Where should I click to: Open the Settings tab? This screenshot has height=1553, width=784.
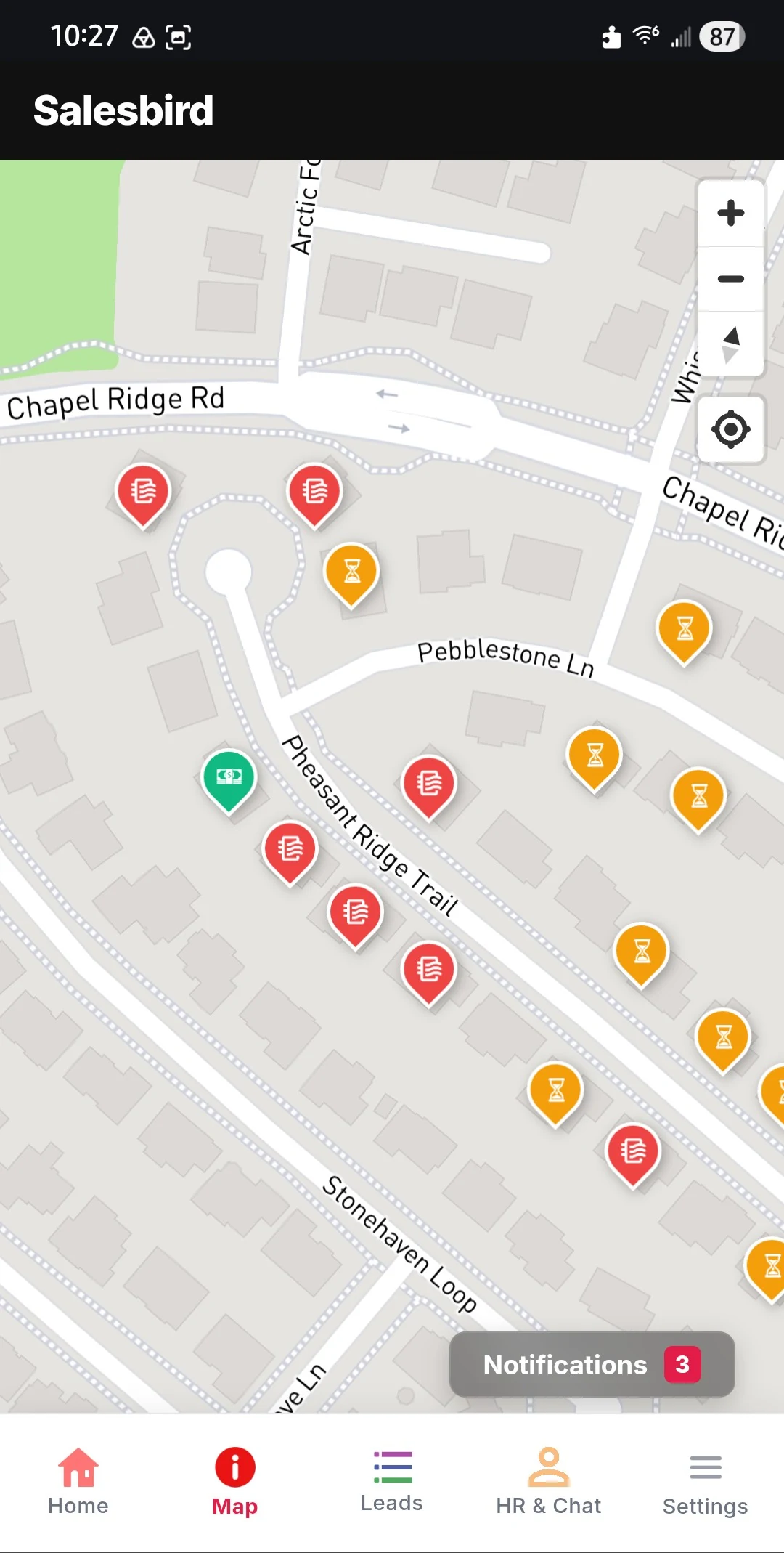(705, 1482)
